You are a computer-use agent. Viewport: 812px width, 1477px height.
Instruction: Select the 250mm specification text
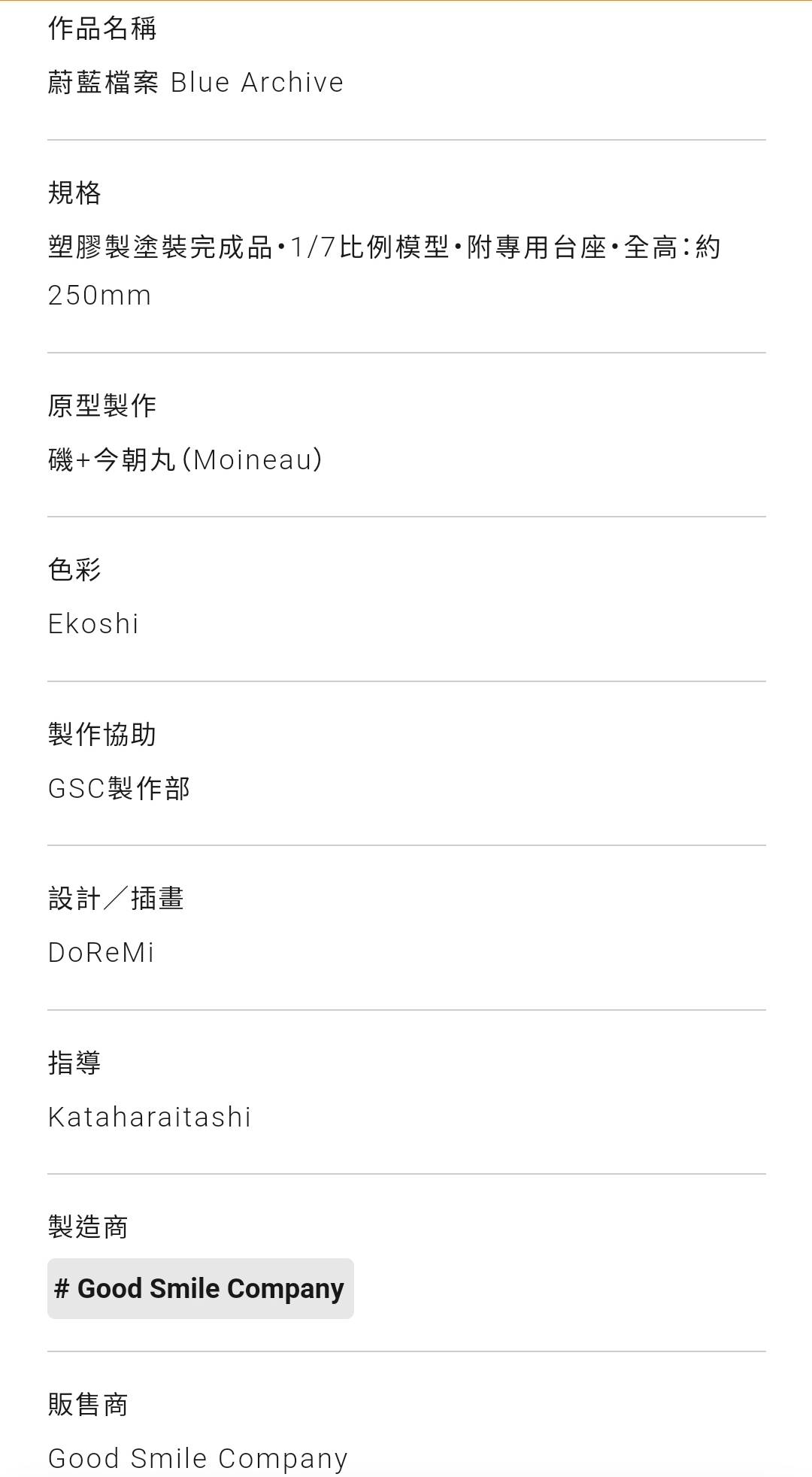pos(98,295)
